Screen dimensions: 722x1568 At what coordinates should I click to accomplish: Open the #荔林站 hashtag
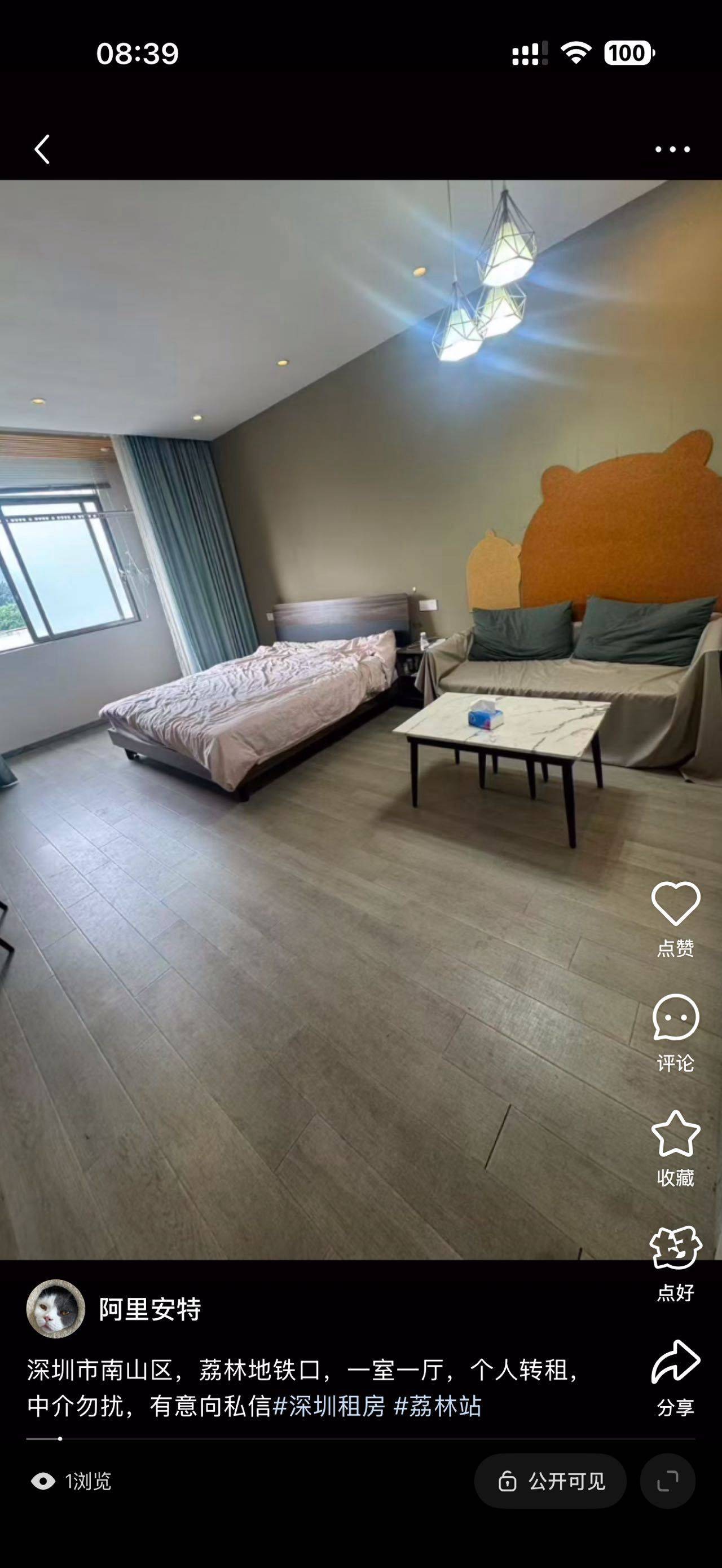437,1406
